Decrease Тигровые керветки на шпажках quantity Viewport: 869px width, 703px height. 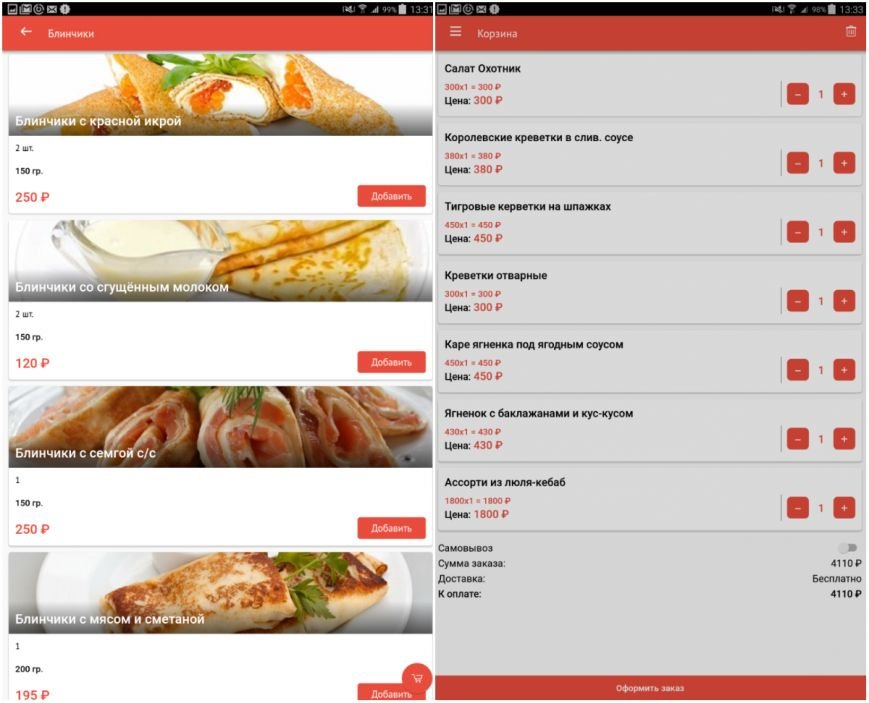[x=797, y=232]
